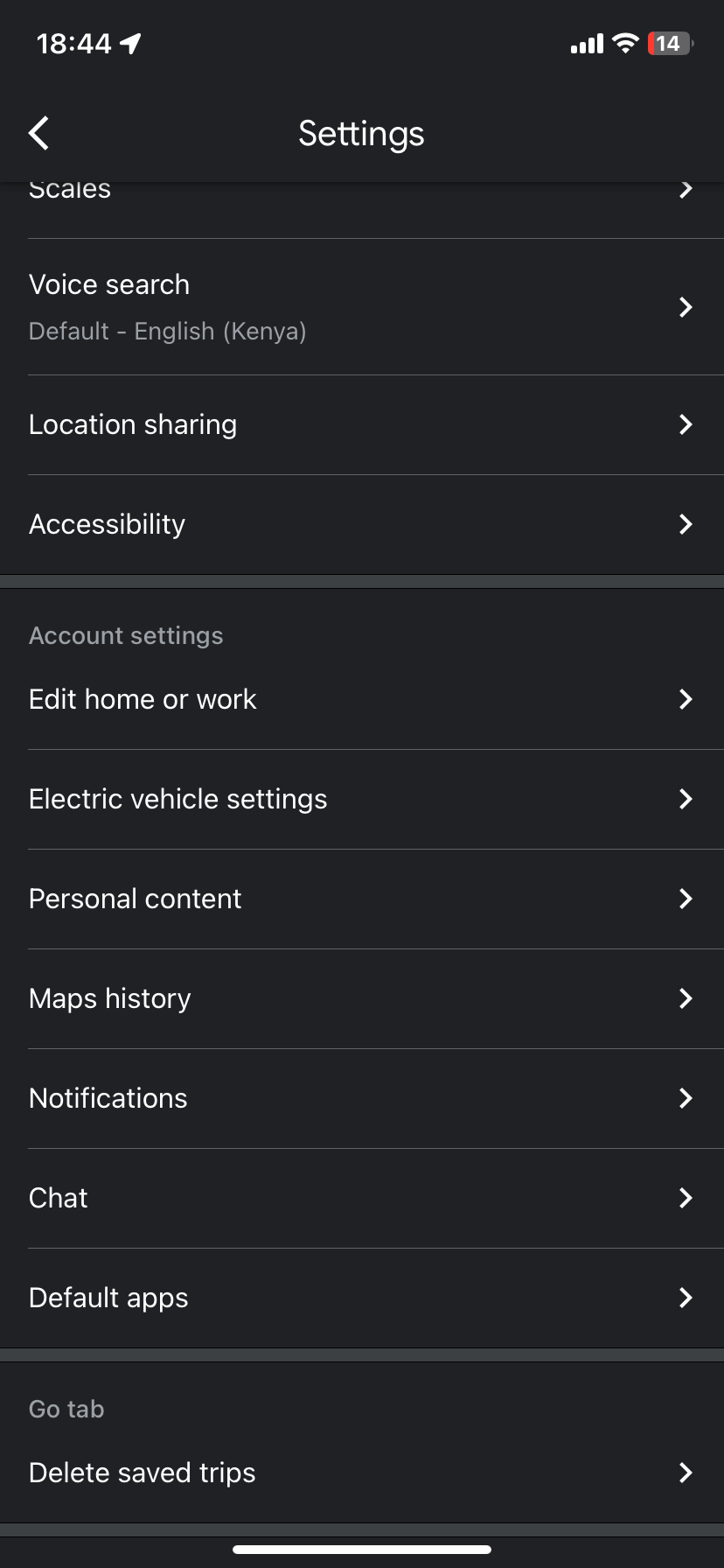
Task: Select Delete saved trips
Action: coord(361,1473)
